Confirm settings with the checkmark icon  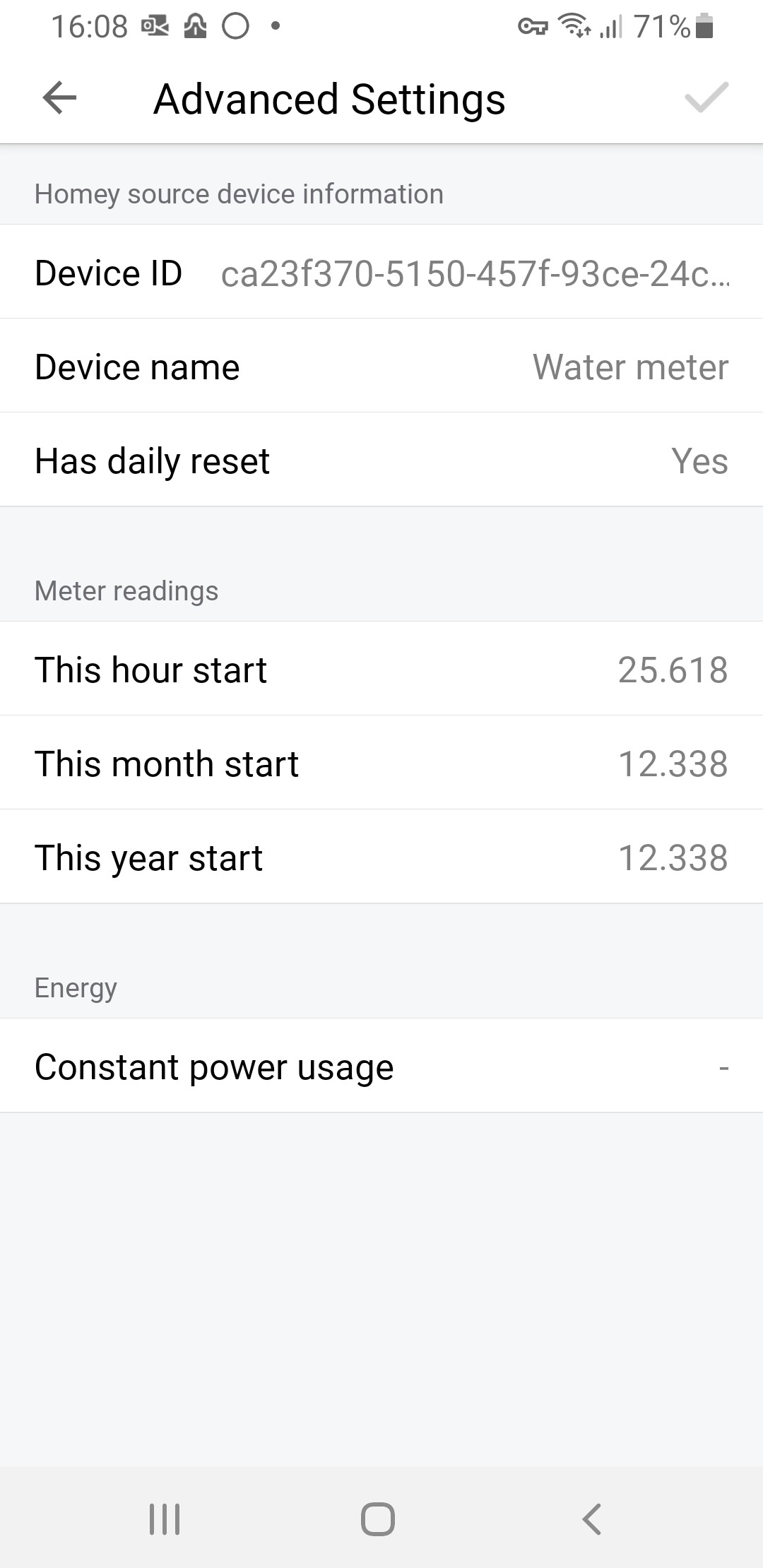[706, 98]
